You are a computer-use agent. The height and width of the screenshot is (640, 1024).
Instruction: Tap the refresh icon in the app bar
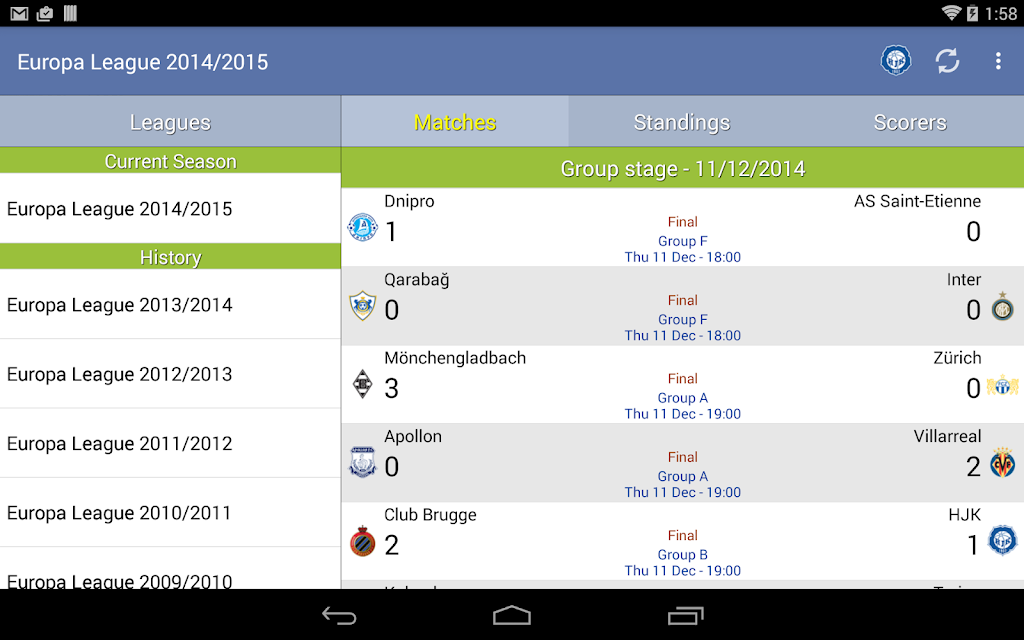pyautogui.click(x=947, y=61)
